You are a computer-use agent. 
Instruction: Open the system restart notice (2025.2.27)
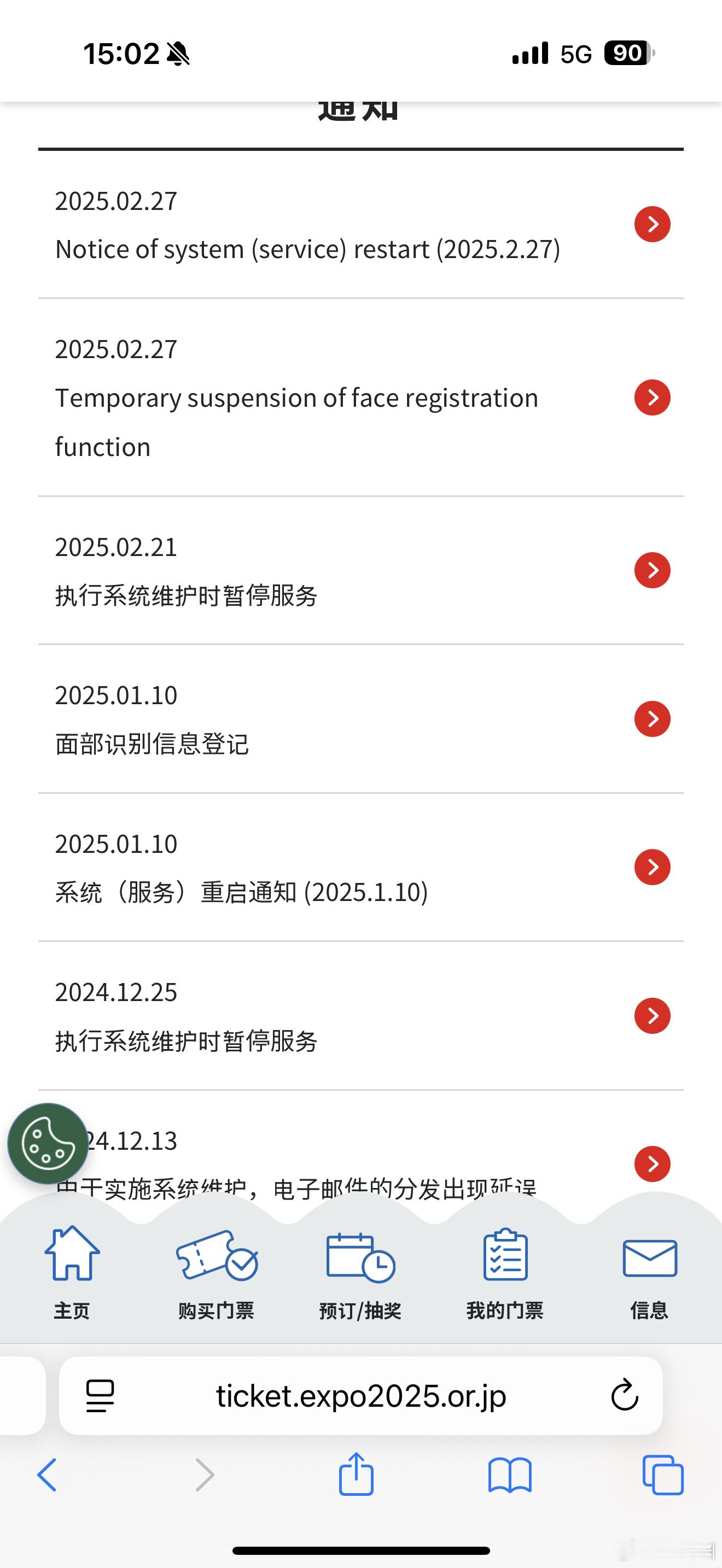[360, 225]
